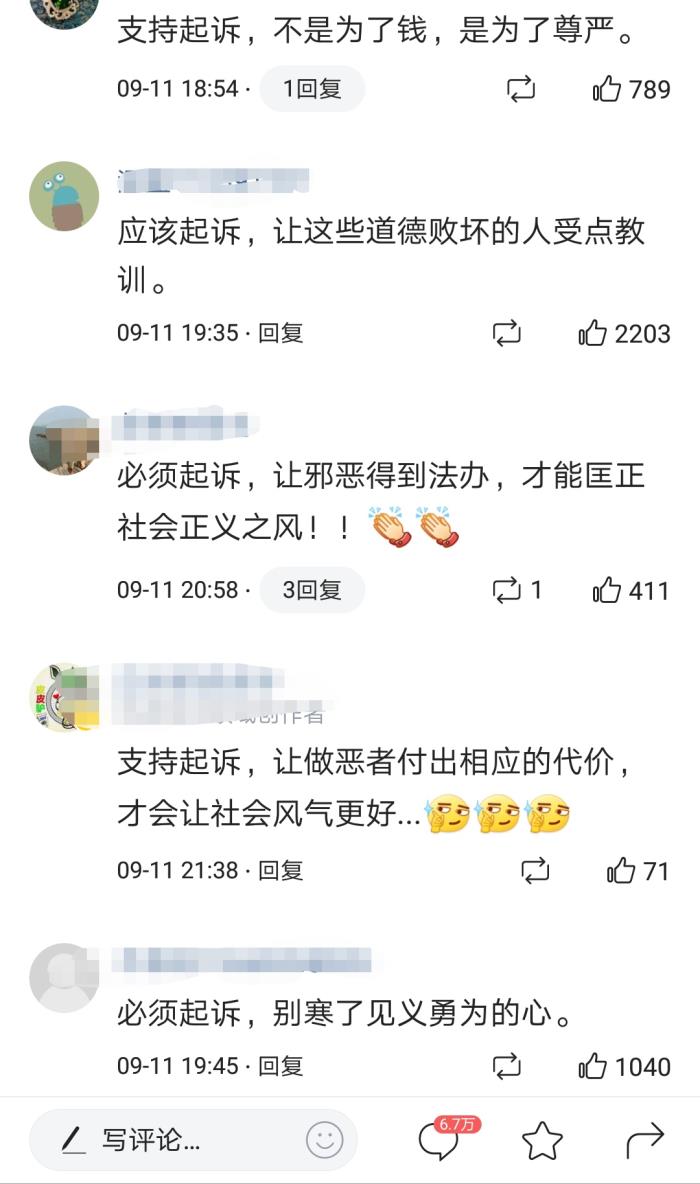The width and height of the screenshot is (700, 1184).
Task: Reply to the 09-11 19:45 comment
Action: click(x=280, y=1066)
